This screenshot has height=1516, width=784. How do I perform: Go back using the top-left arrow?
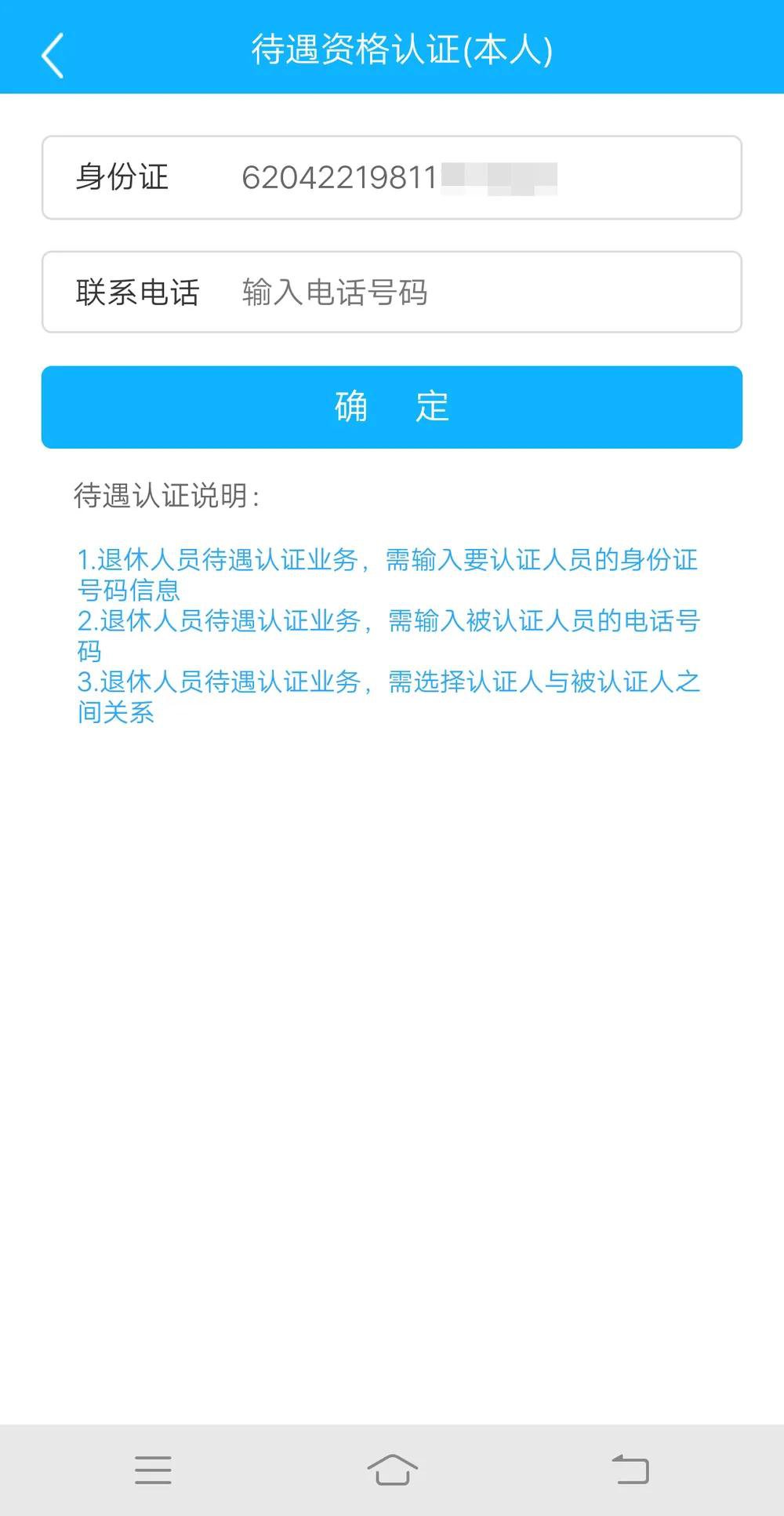pos(53,55)
